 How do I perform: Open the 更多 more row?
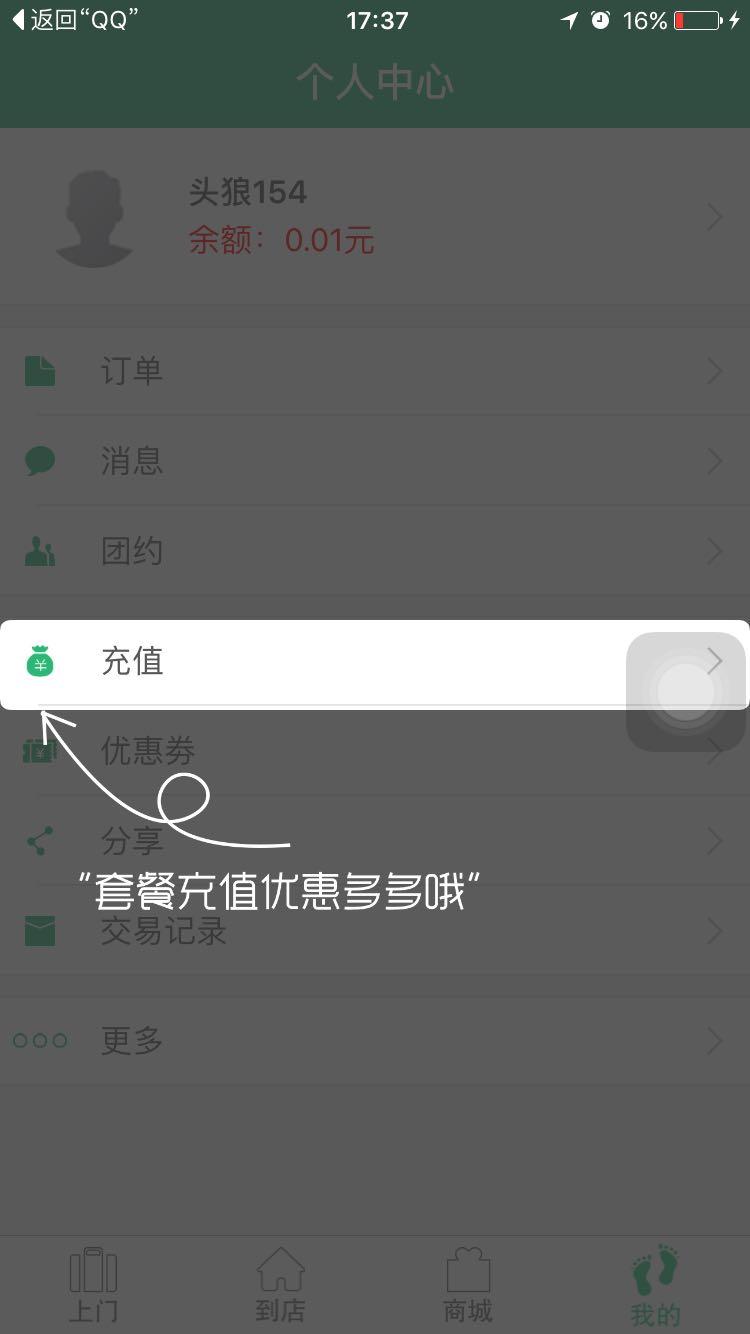pos(375,1040)
